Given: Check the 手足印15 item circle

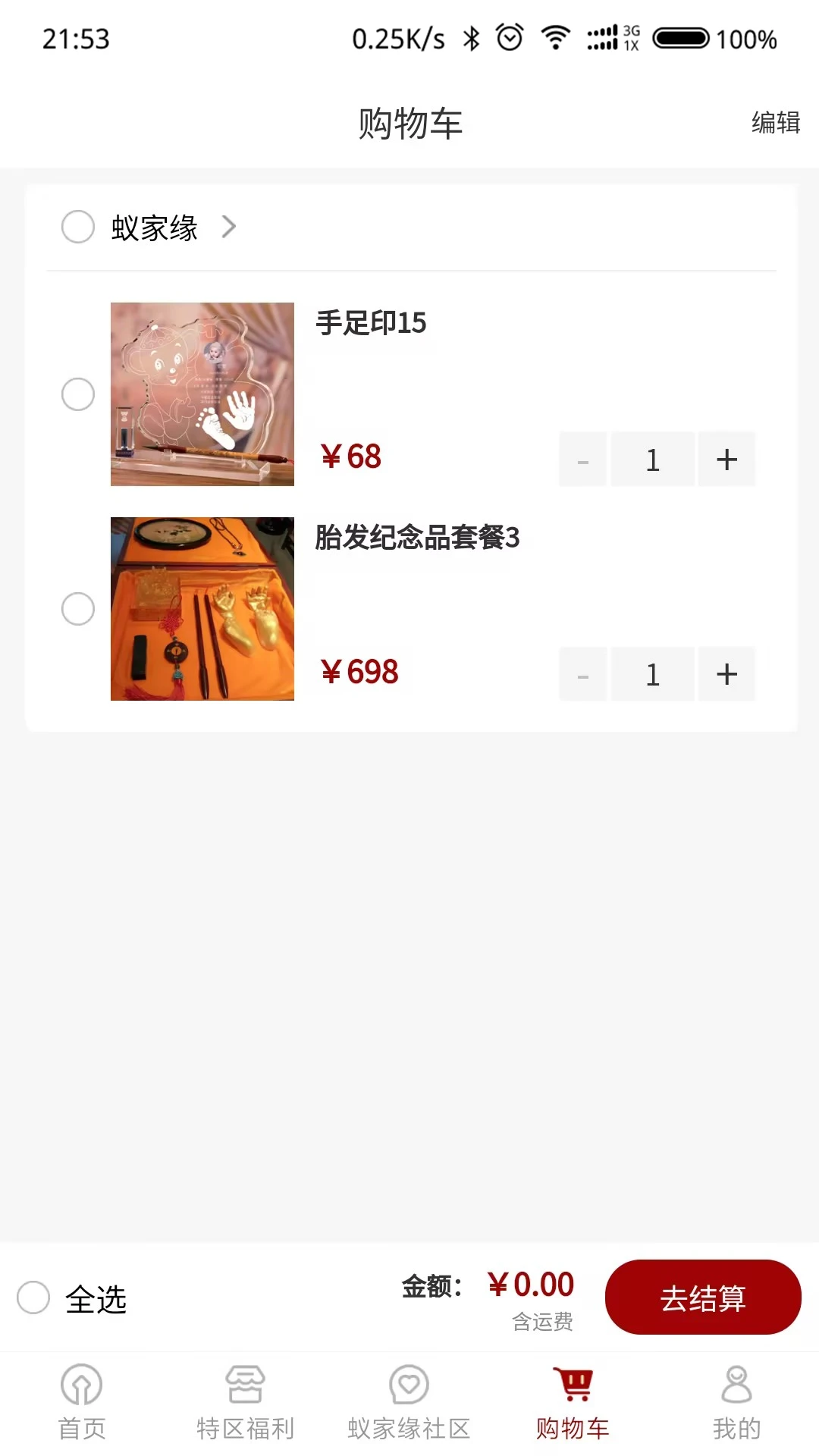Looking at the screenshot, I should pyautogui.click(x=77, y=394).
